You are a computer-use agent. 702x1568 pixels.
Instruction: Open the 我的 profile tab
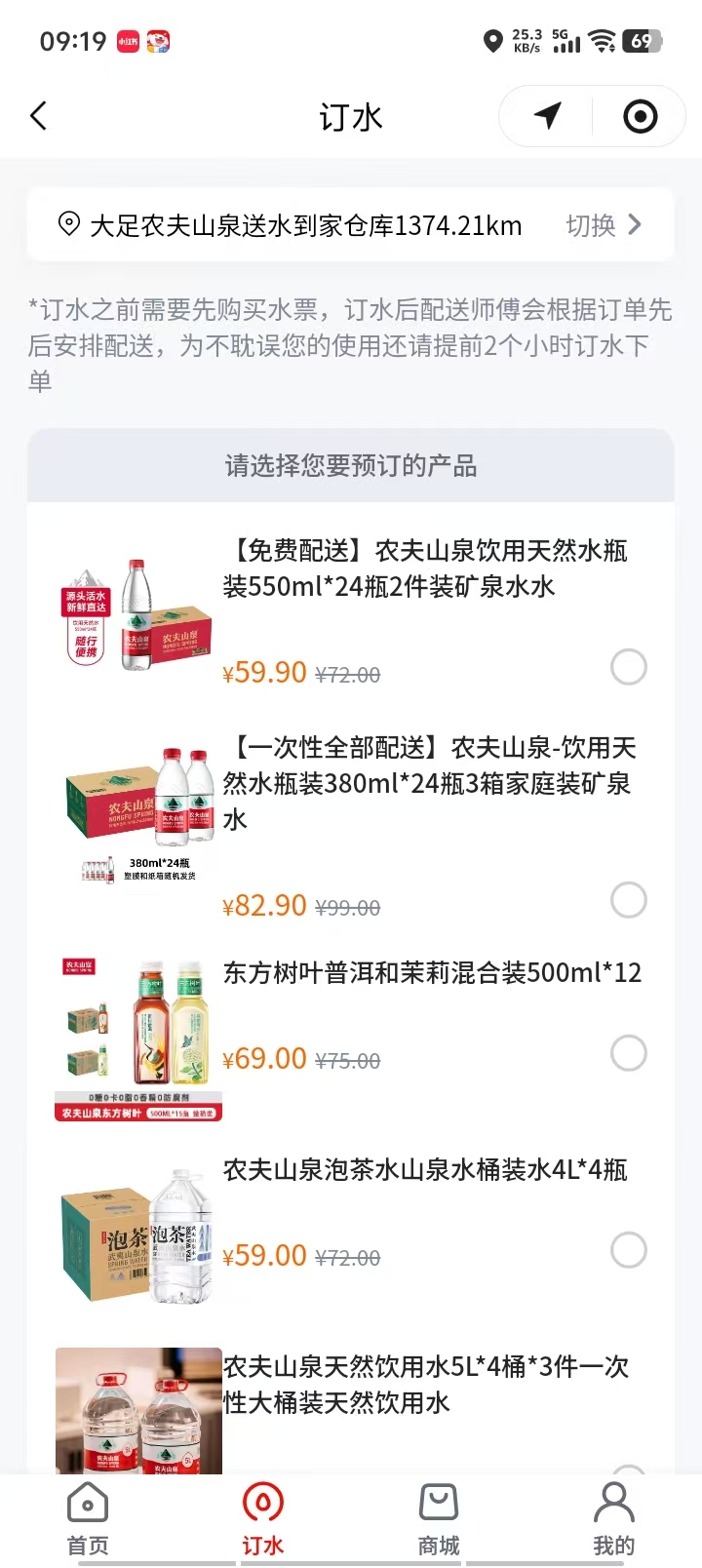[x=613, y=1519]
